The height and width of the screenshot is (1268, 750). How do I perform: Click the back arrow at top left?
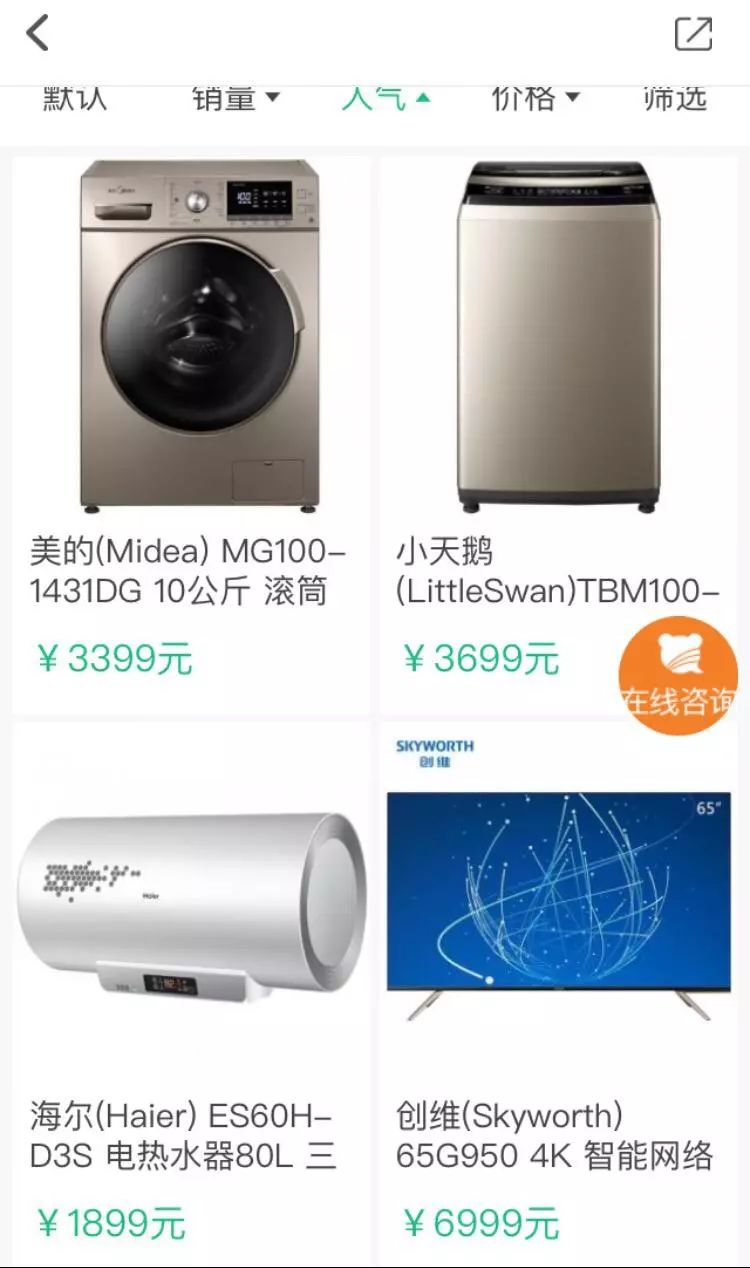coord(37,32)
